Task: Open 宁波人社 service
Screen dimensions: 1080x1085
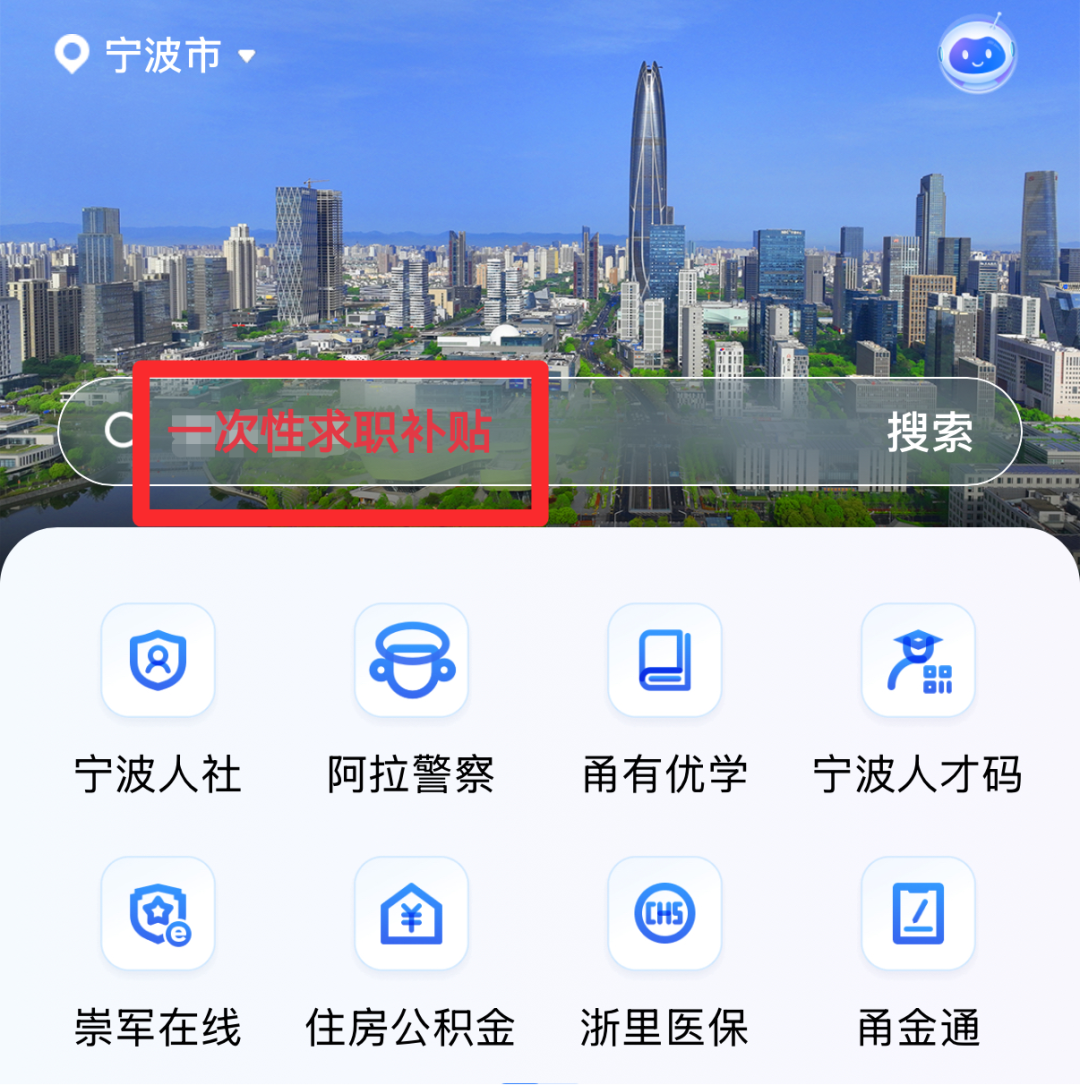Action: point(158,660)
